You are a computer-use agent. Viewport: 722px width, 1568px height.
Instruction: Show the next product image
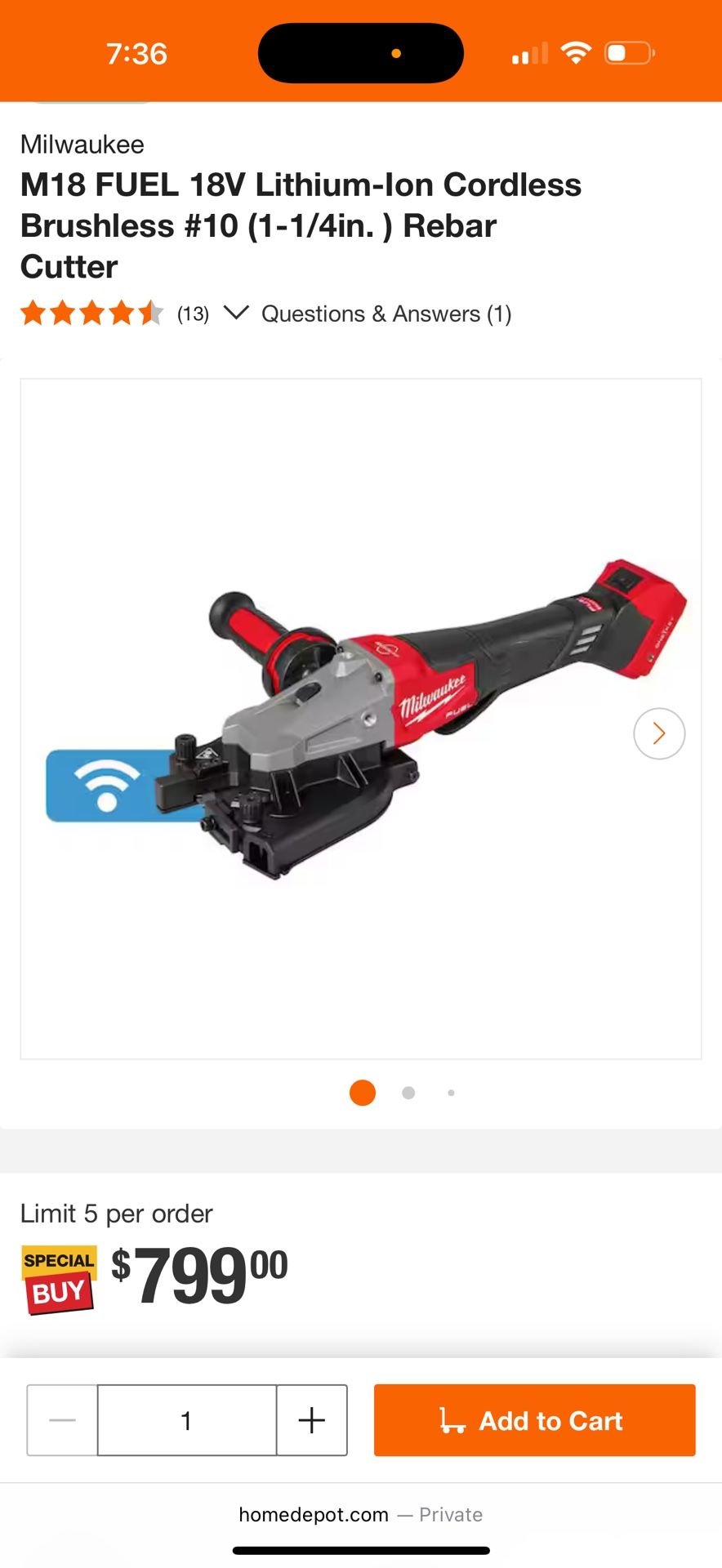coord(659,733)
